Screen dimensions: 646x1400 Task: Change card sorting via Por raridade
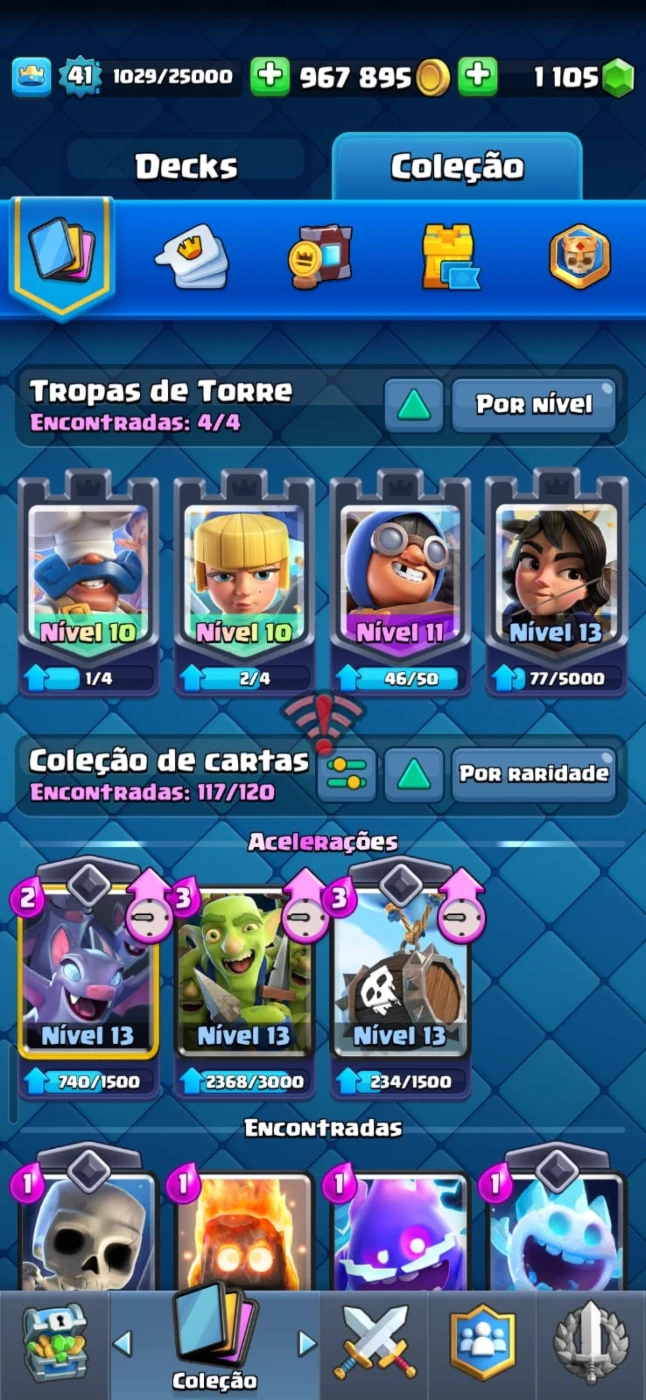[x=534, y=774]
